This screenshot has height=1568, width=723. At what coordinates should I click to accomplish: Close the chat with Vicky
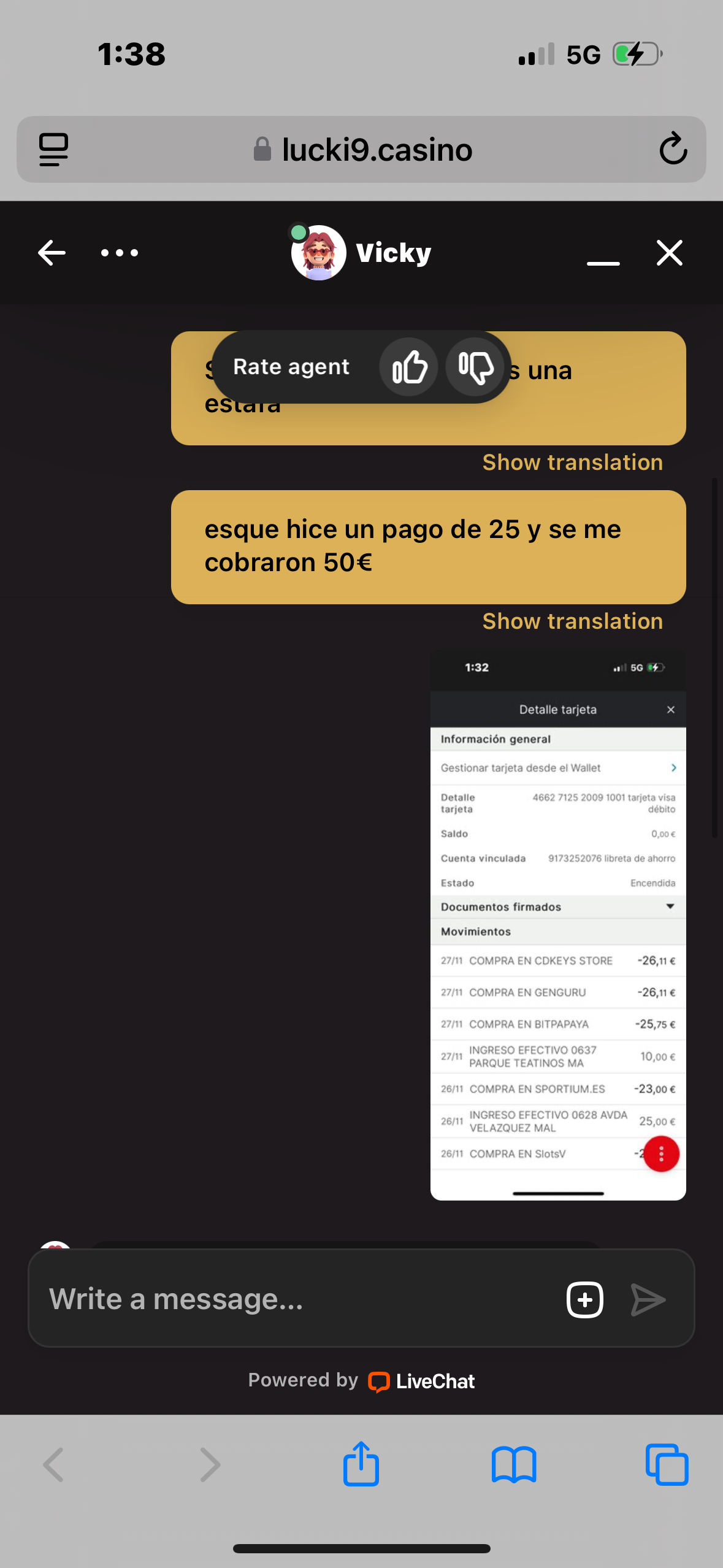coord(669,253)
